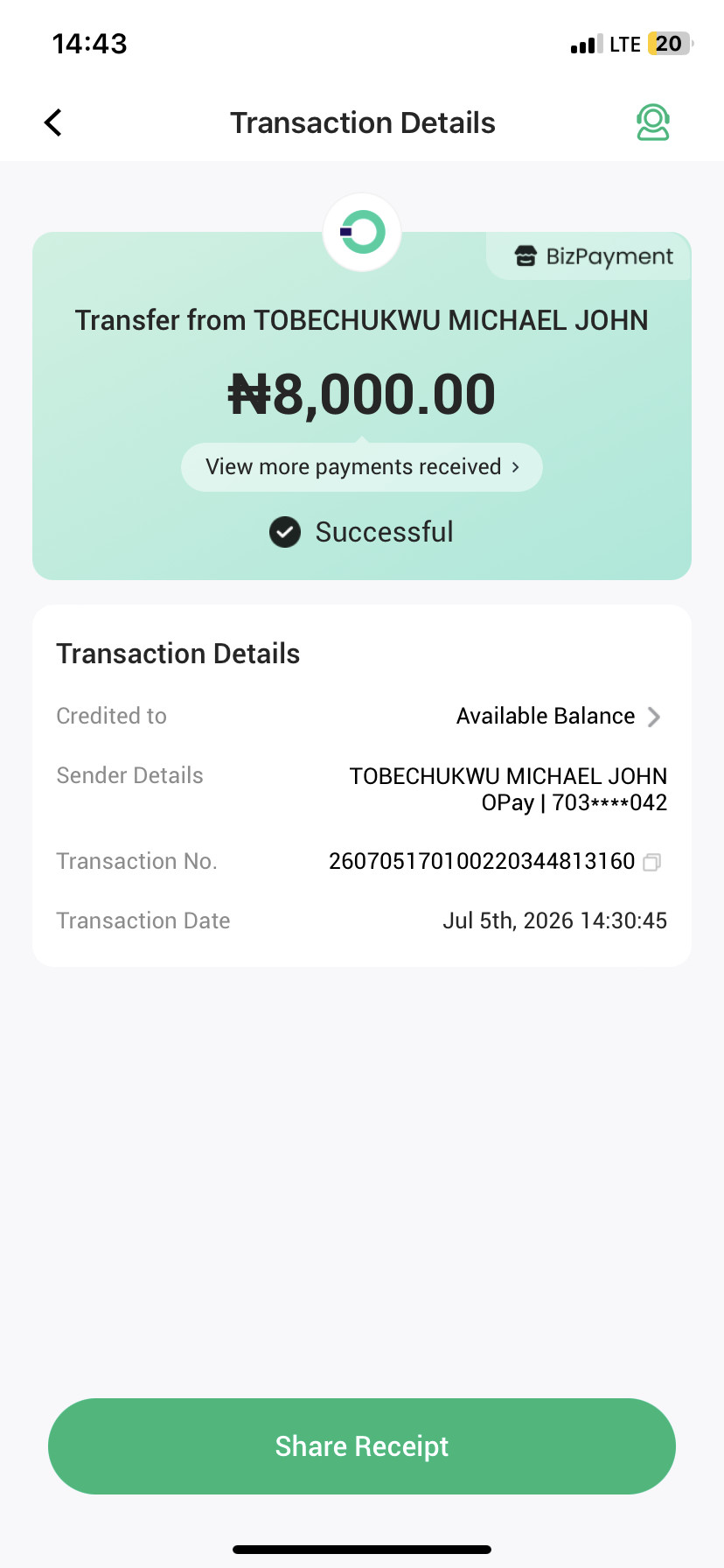Go back using the back arrow

tap(53, 122)
